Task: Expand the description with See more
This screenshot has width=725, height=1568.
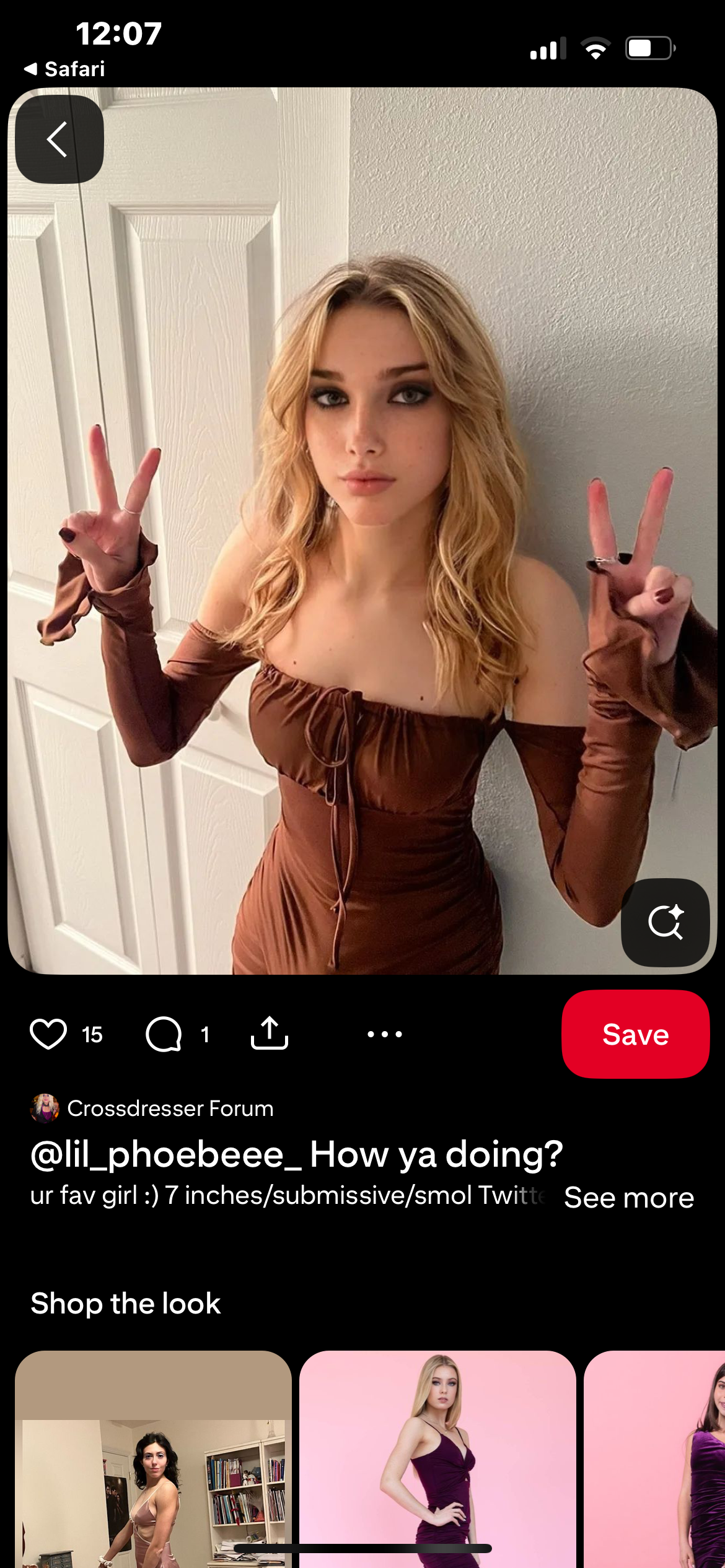Action: (628, 1197)
